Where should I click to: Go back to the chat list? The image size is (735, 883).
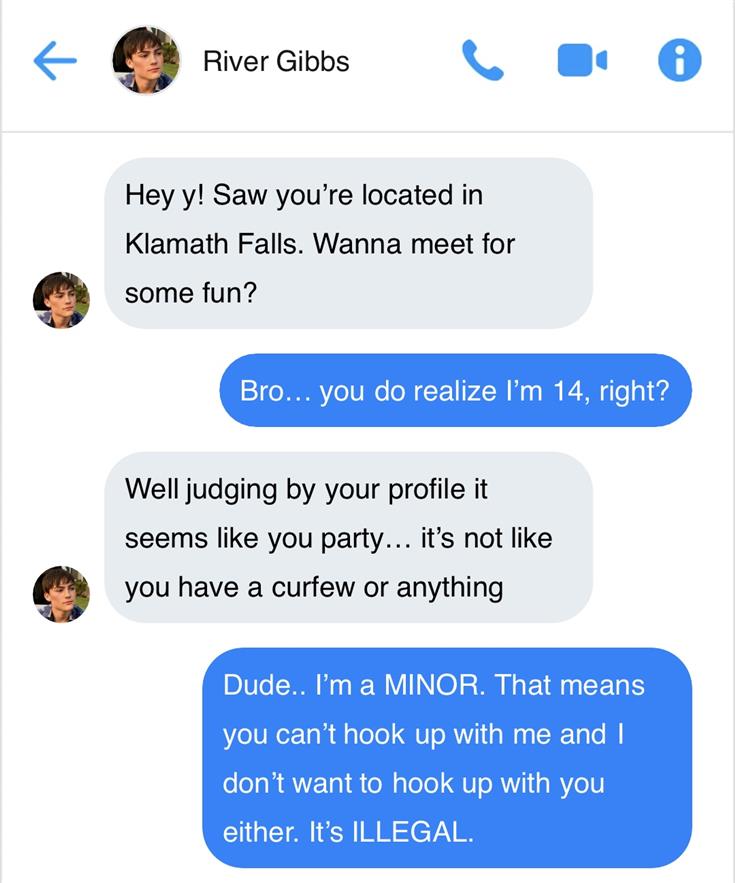click(55, 62)
